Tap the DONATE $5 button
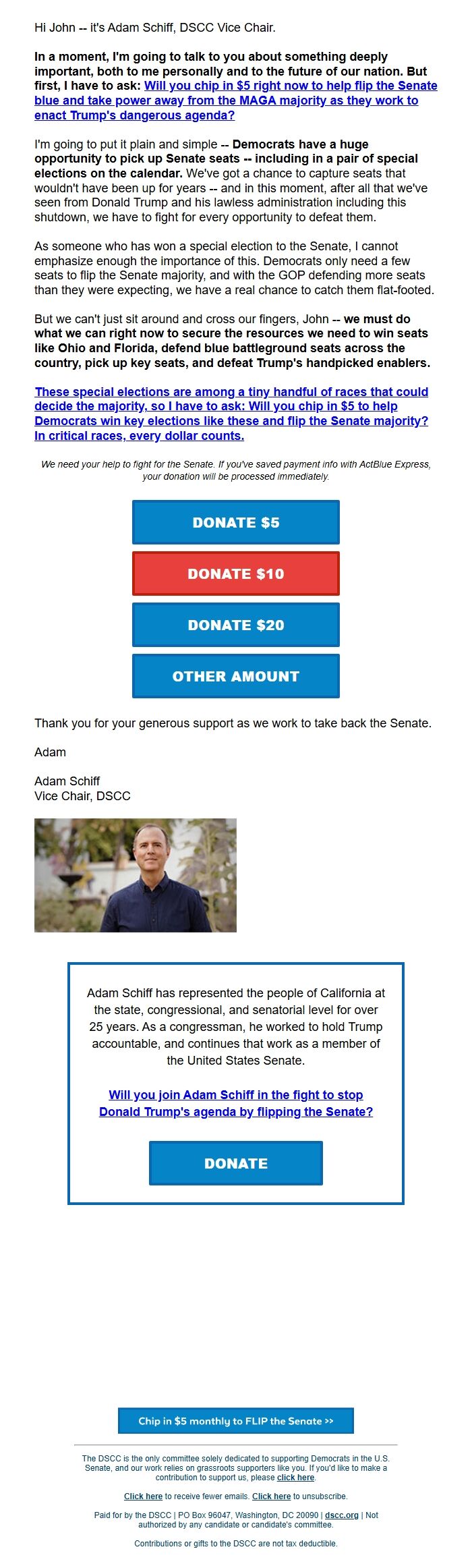 coord(235,522)
